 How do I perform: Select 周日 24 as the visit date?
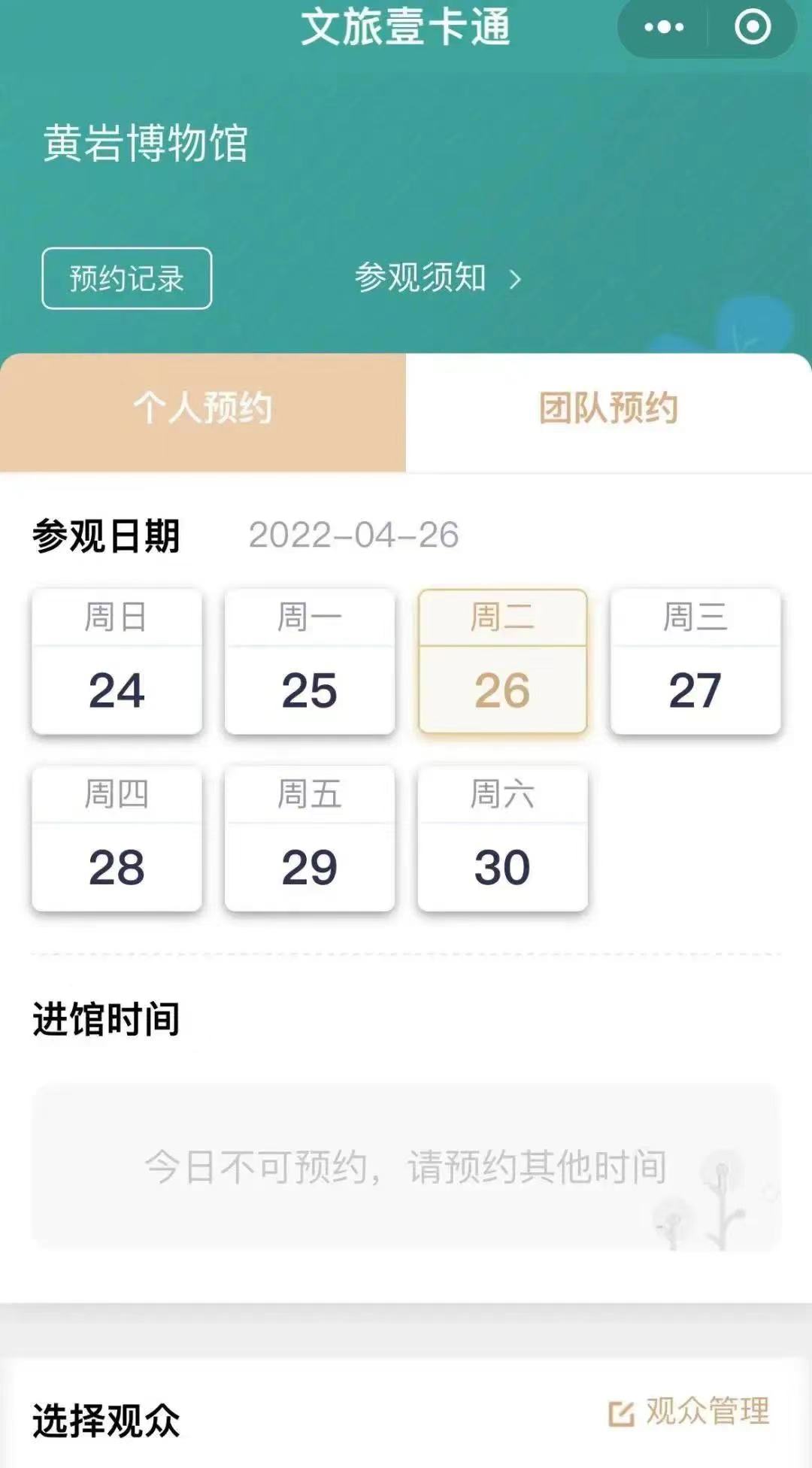[x=117, y=662]
